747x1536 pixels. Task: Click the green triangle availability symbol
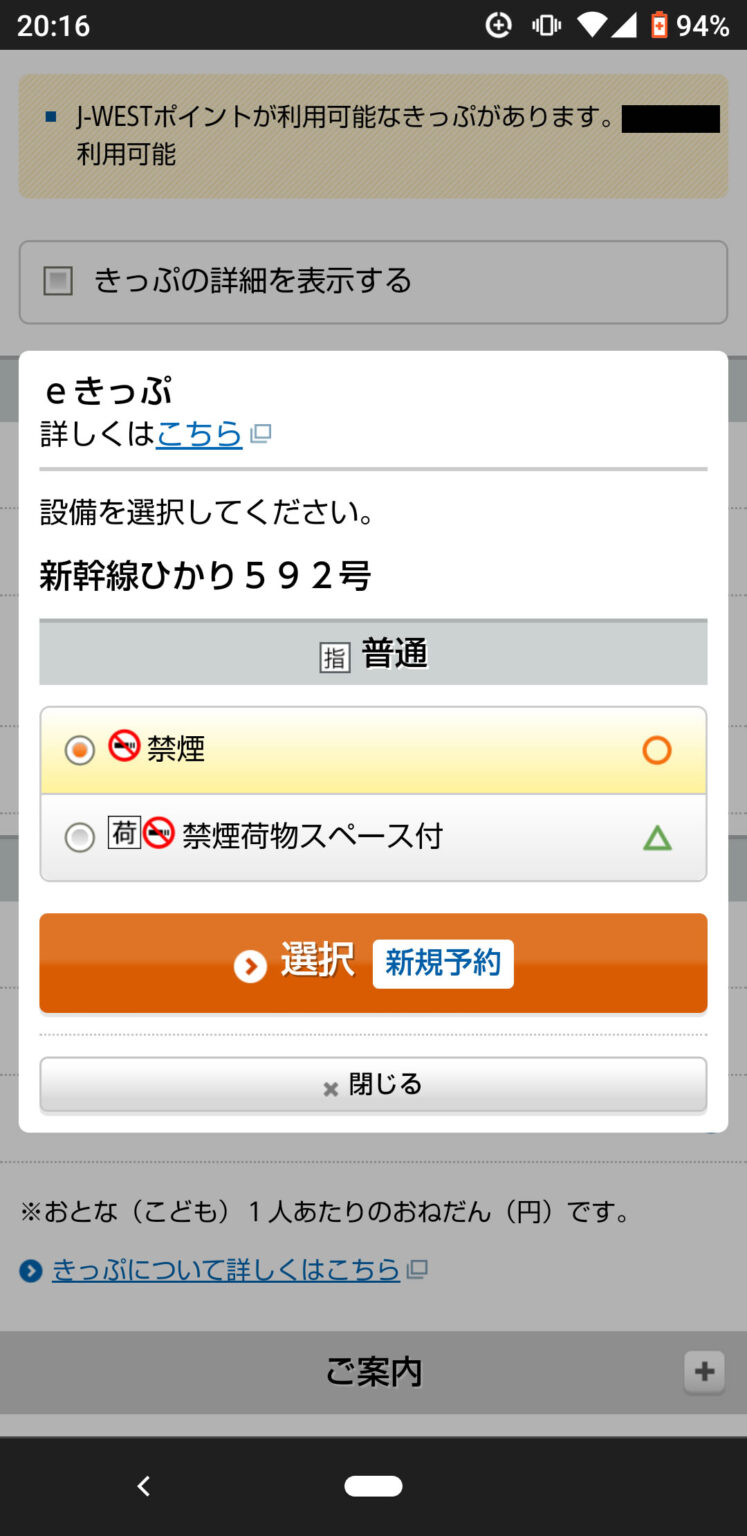[x=656, y=837]
